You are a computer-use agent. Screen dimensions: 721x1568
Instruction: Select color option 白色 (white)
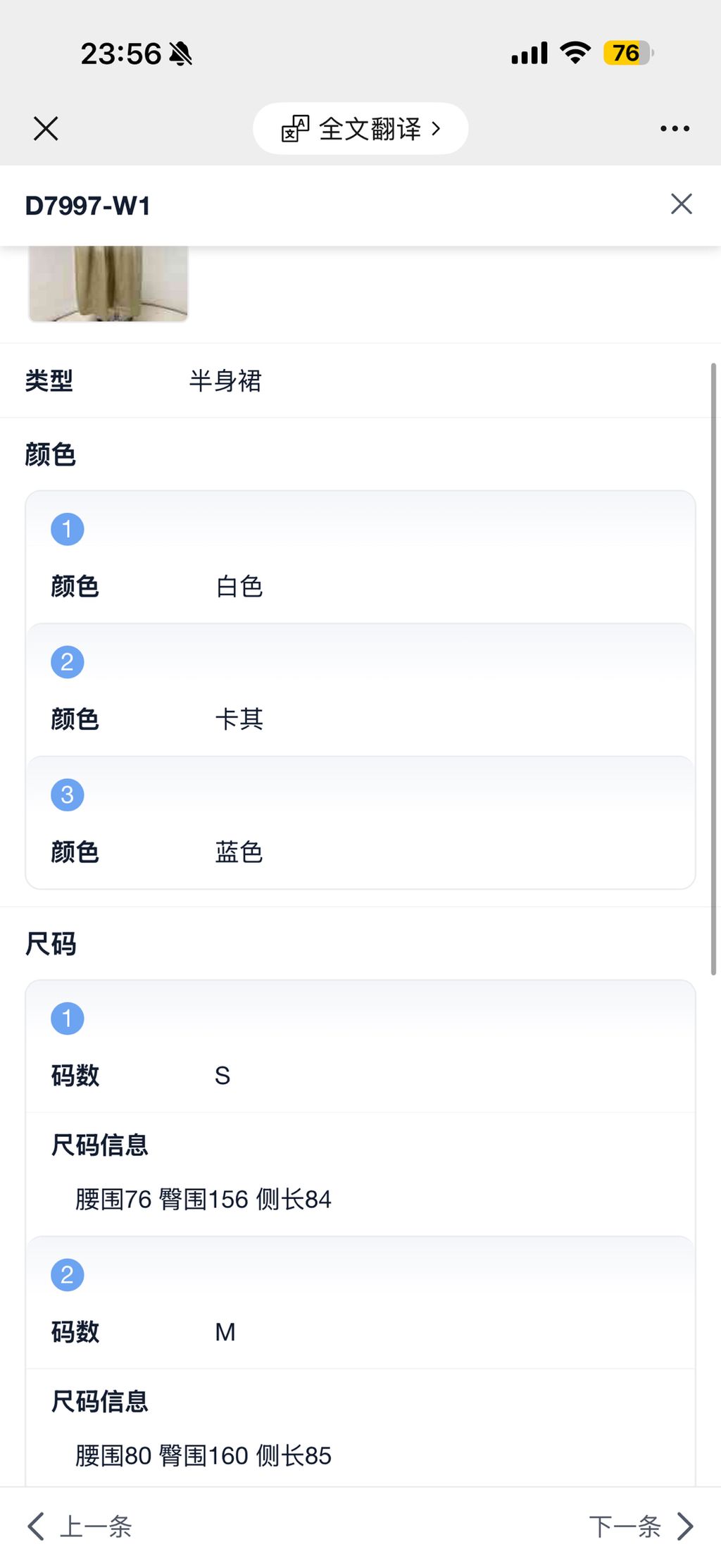[240, 586]
